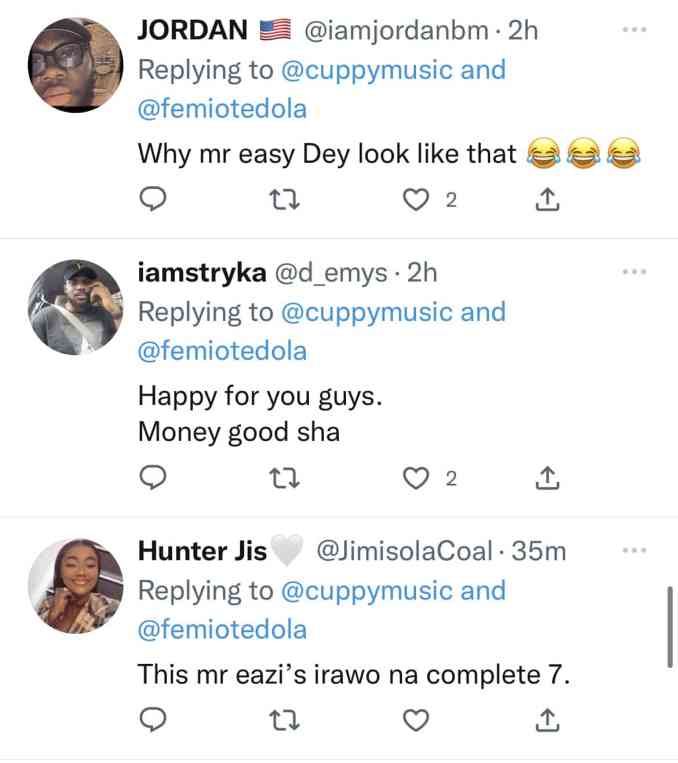678x763 pixels.
Task: Open overflow menu on Hunter Jis's tweet
Action: pyautogui.click(x=635, y=550)
